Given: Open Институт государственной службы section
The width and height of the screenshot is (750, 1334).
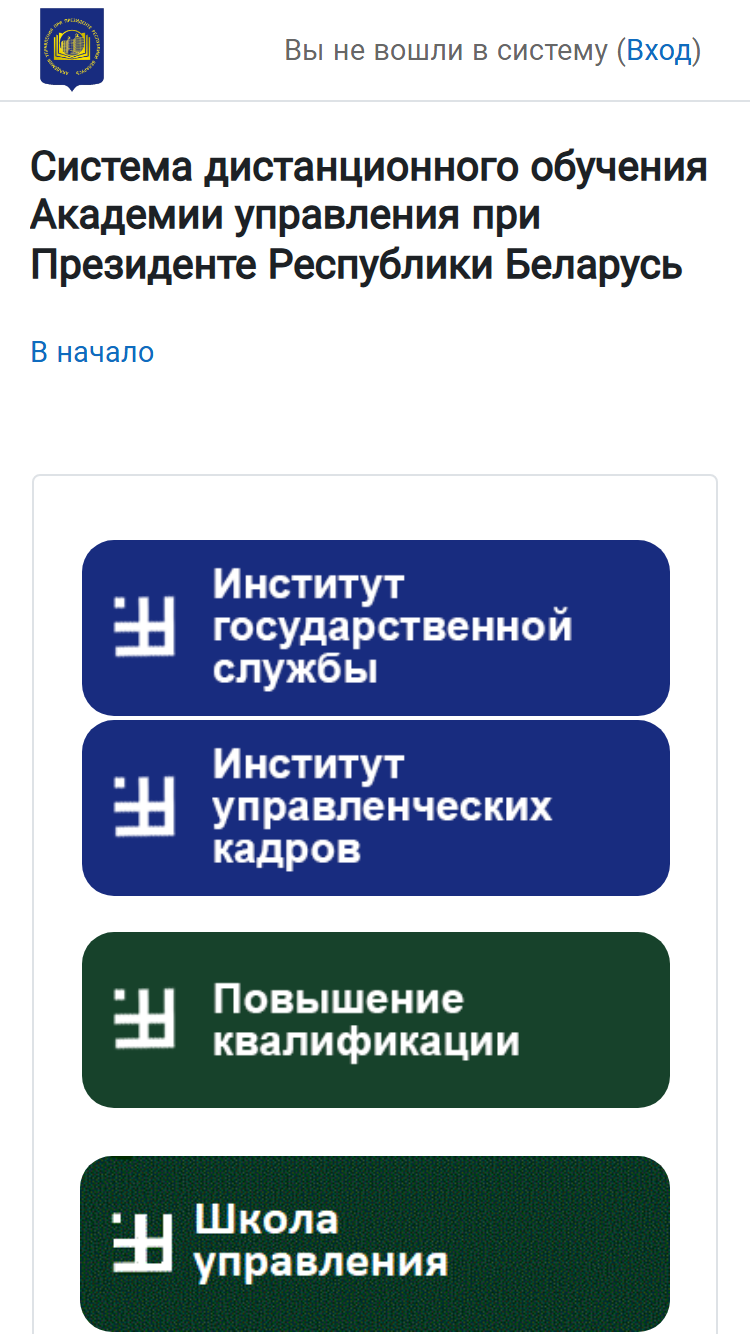Looking at the screenshot, I should point(375,628).
